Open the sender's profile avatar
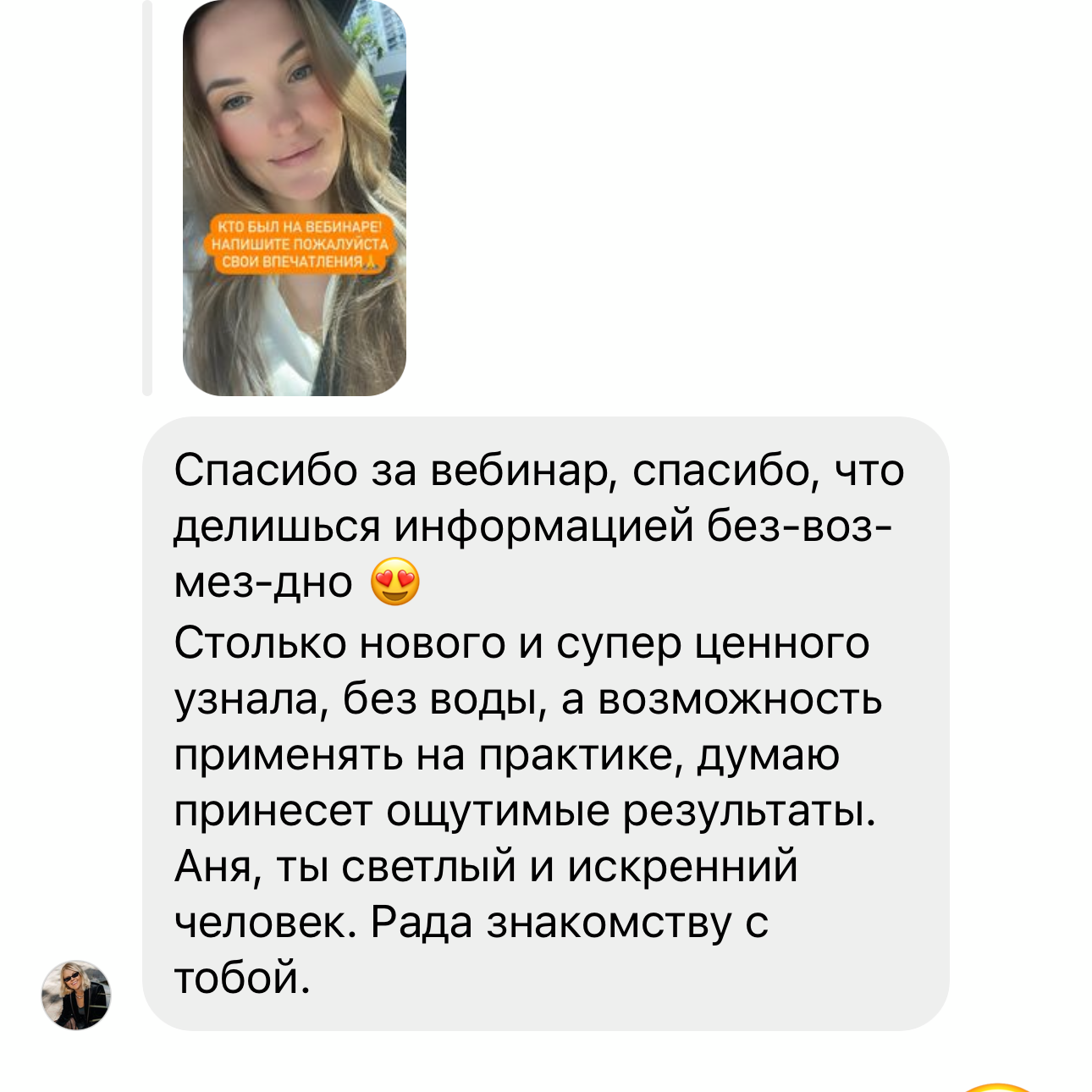The width and height of the screenshot is (1092, 1092). coord(76,995)
